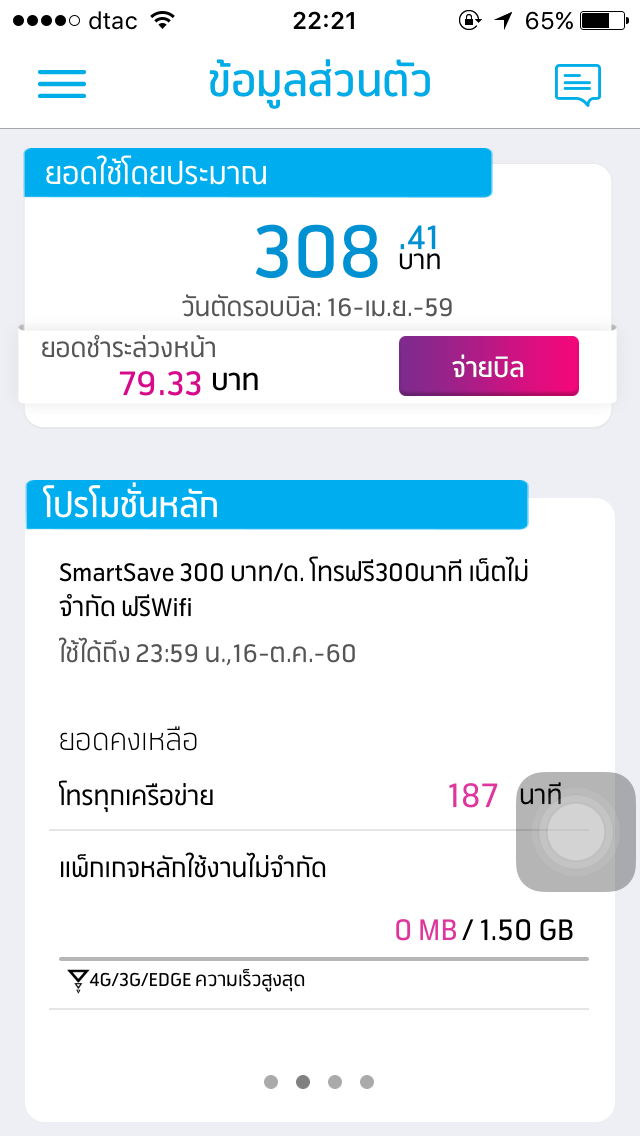Select the first page indicator dot
640x1136 pixels.
[271, 1082]
